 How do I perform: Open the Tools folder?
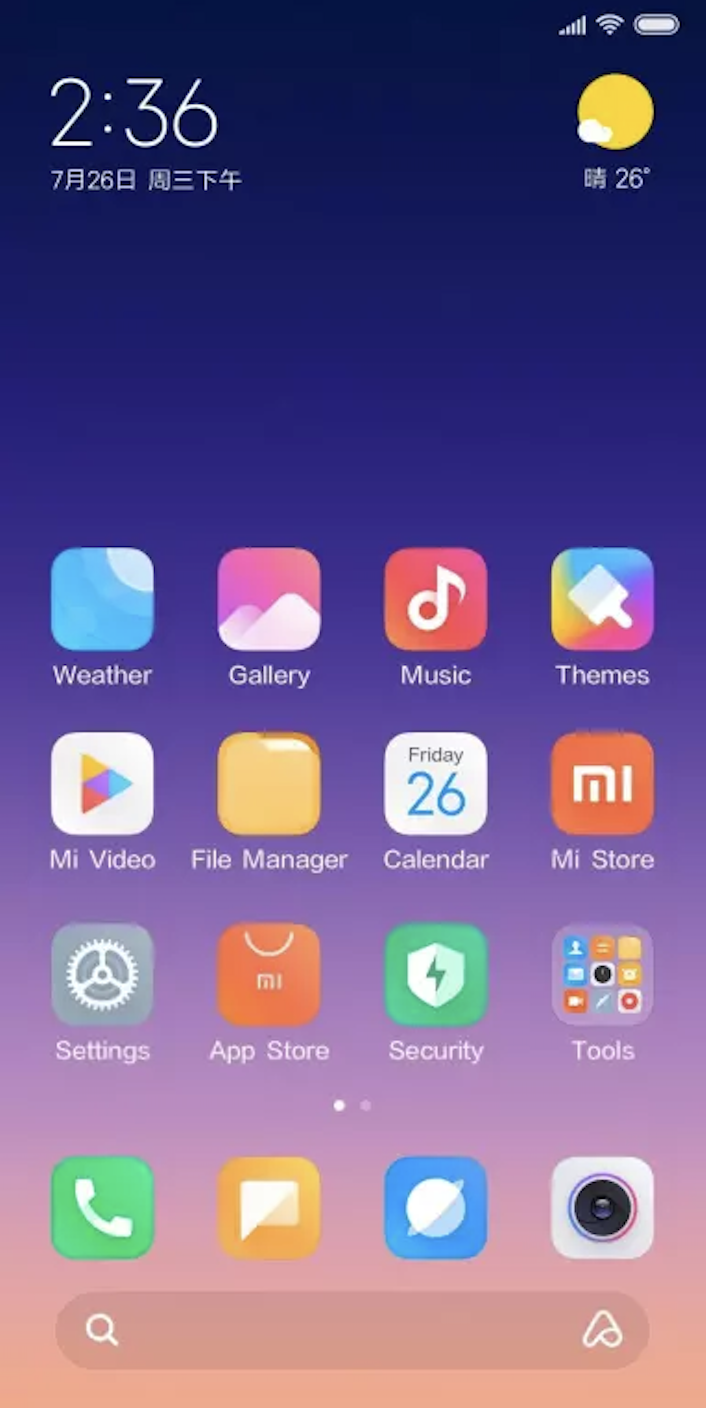tap(602, 974)
